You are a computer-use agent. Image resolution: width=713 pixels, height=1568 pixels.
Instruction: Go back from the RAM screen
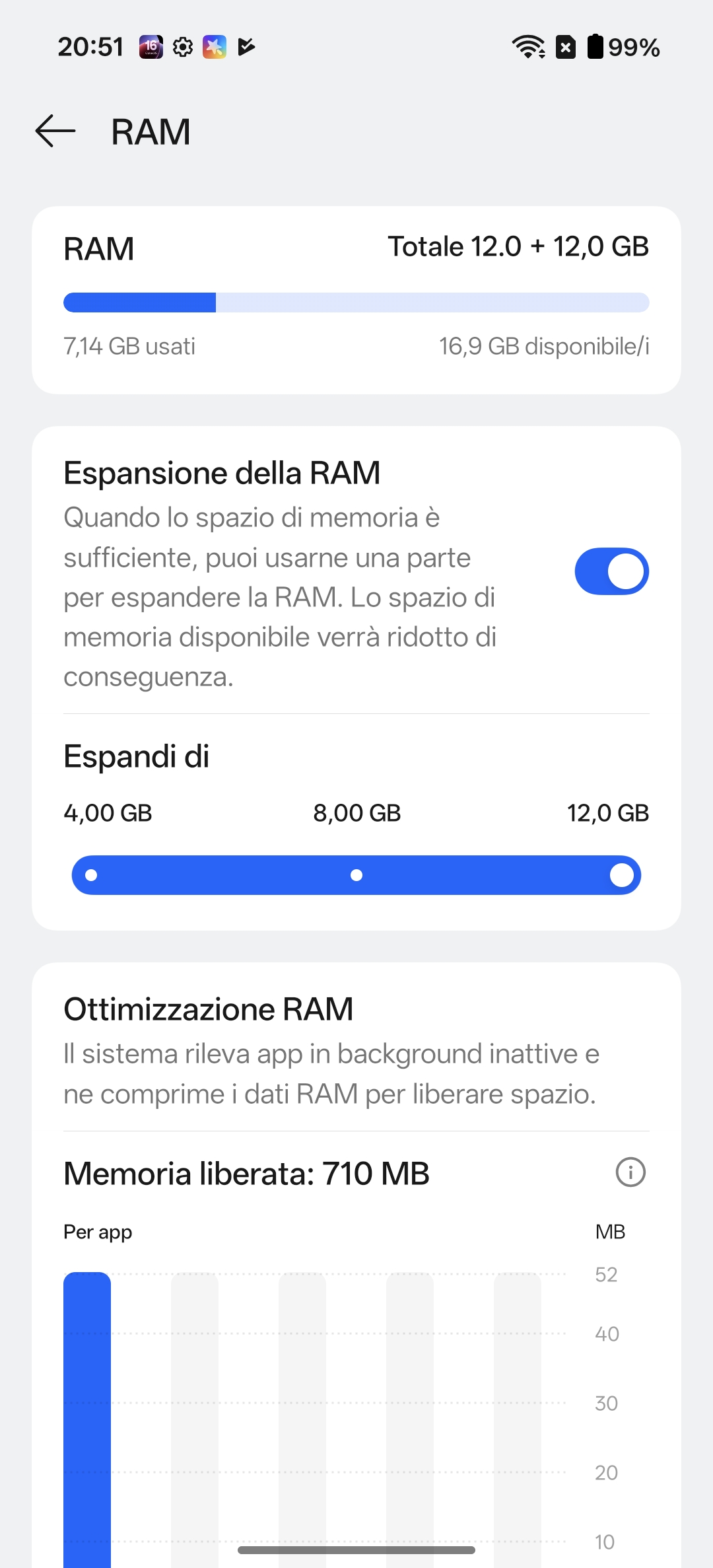pos(55,131)
